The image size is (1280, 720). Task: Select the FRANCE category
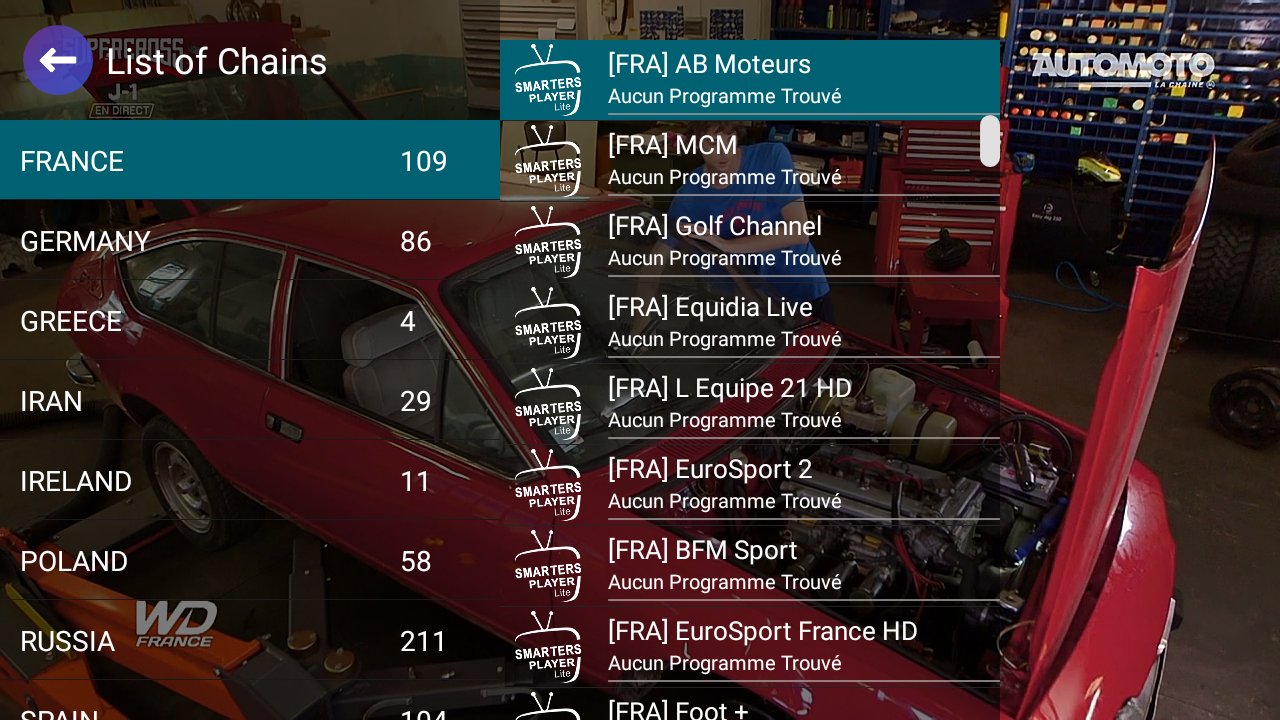250,160
